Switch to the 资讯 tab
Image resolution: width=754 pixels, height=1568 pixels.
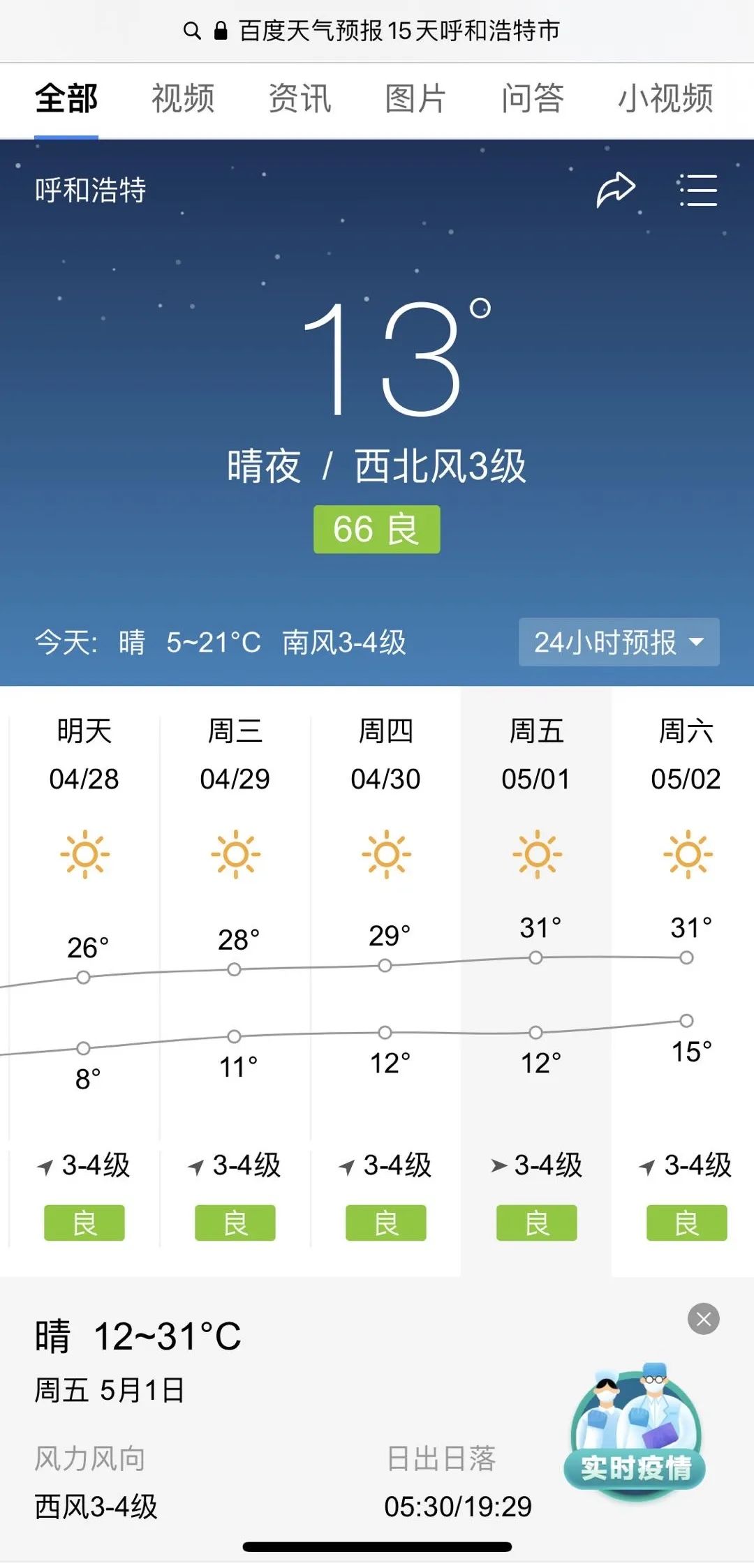(x=300, y=98)
